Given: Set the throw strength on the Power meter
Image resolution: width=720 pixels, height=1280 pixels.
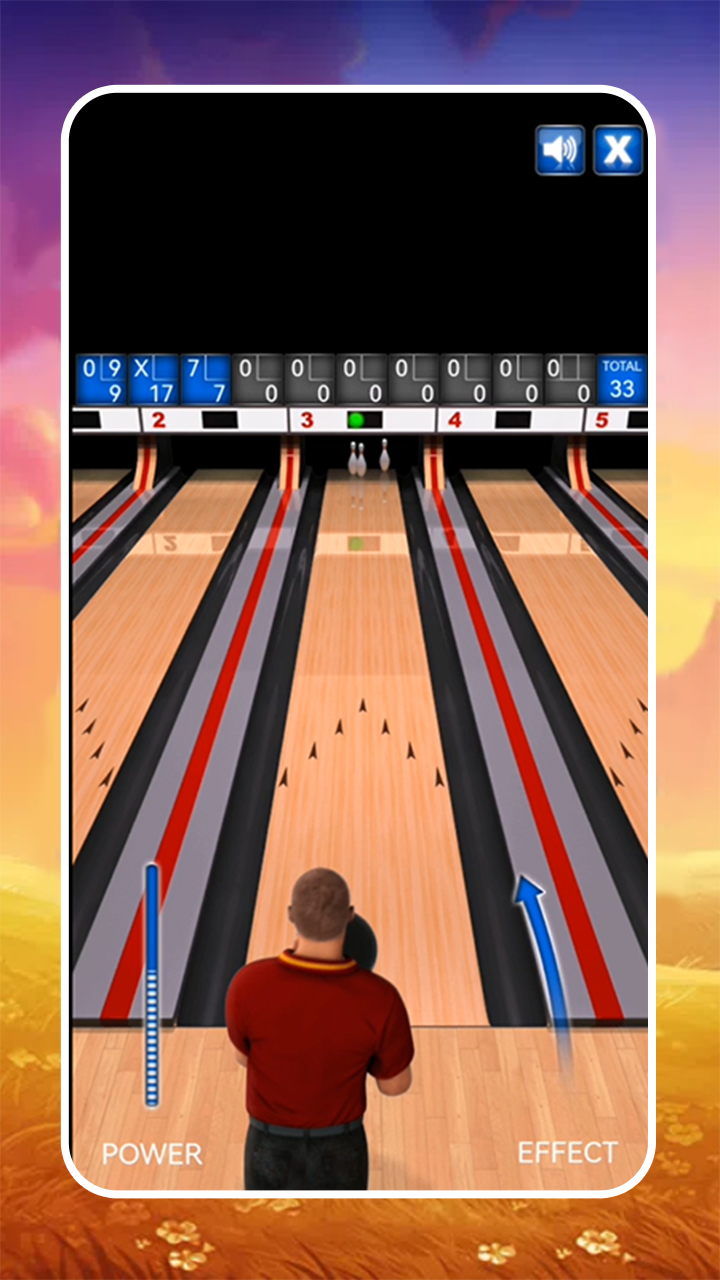Looking at the screenshot, I should pyautogui.click(x=152, y=985).
